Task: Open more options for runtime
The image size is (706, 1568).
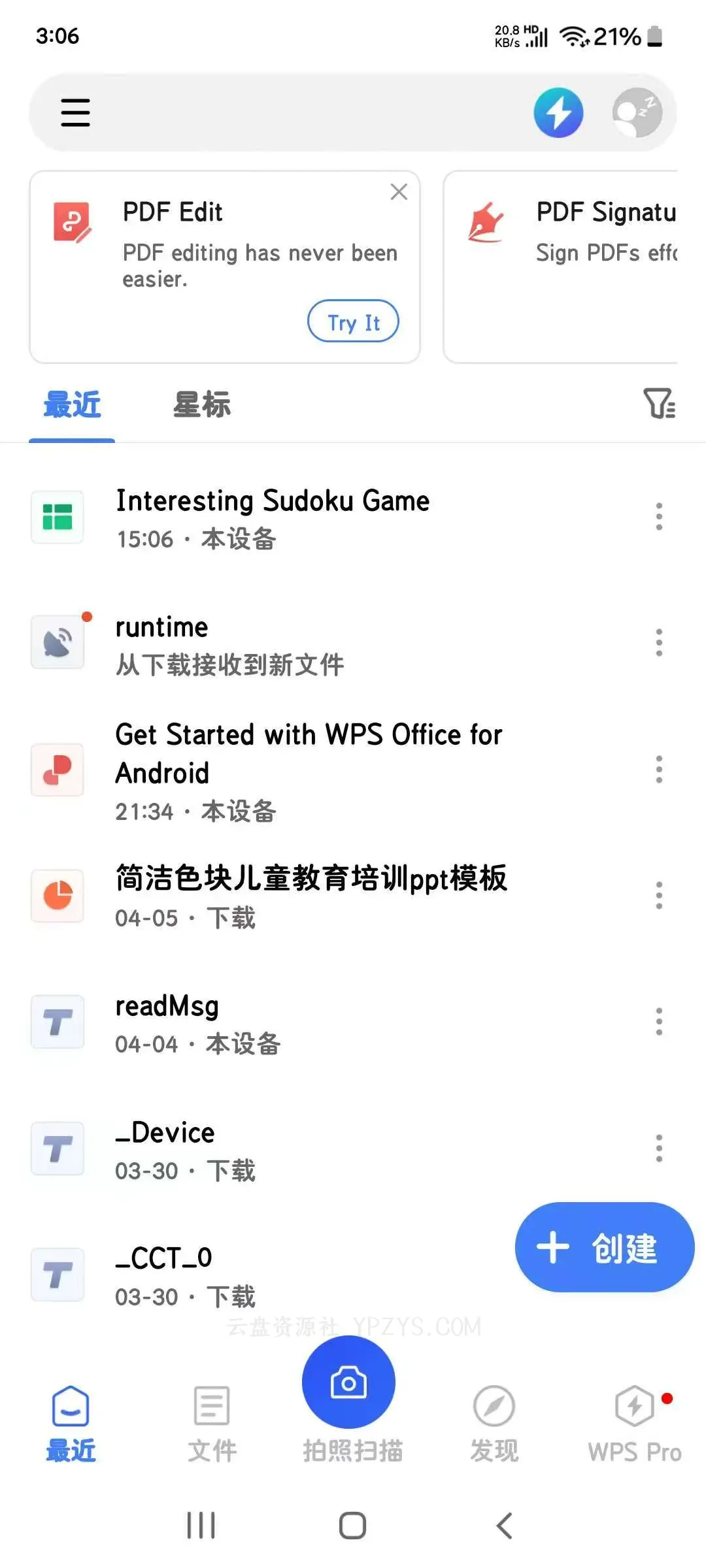Action: [x=659, y=643]
